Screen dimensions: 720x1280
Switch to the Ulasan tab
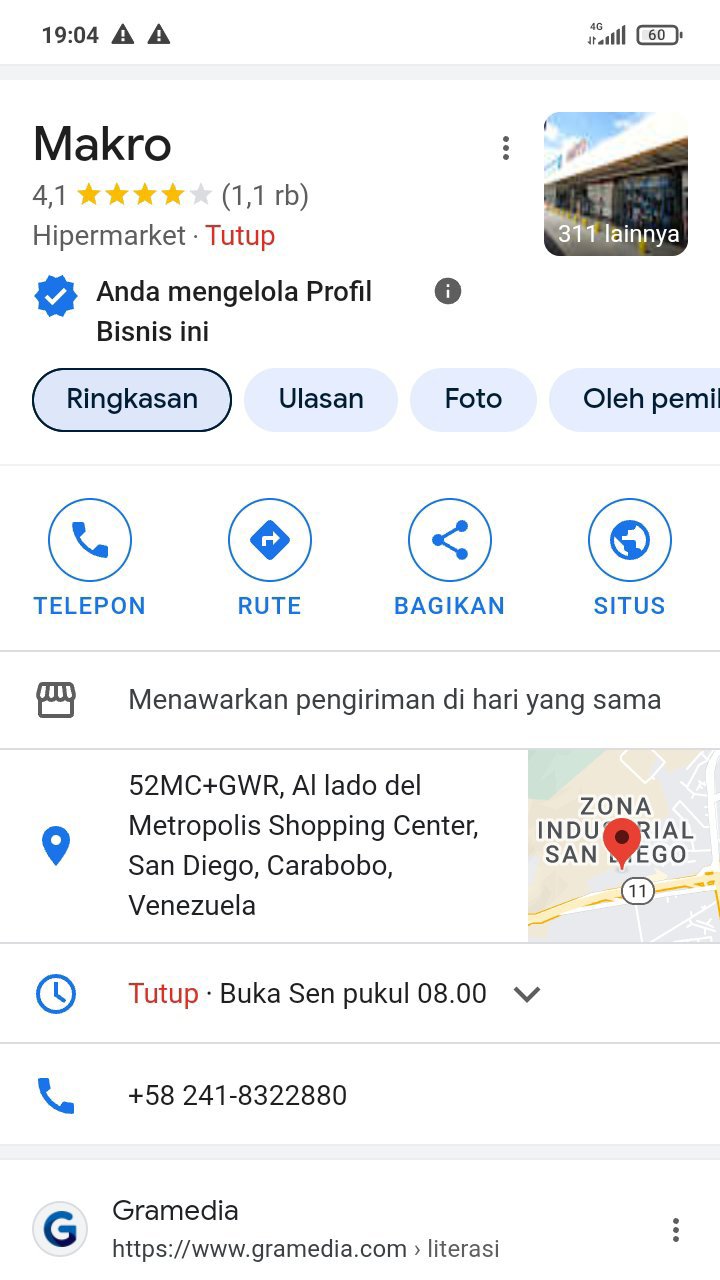point(321,399)
